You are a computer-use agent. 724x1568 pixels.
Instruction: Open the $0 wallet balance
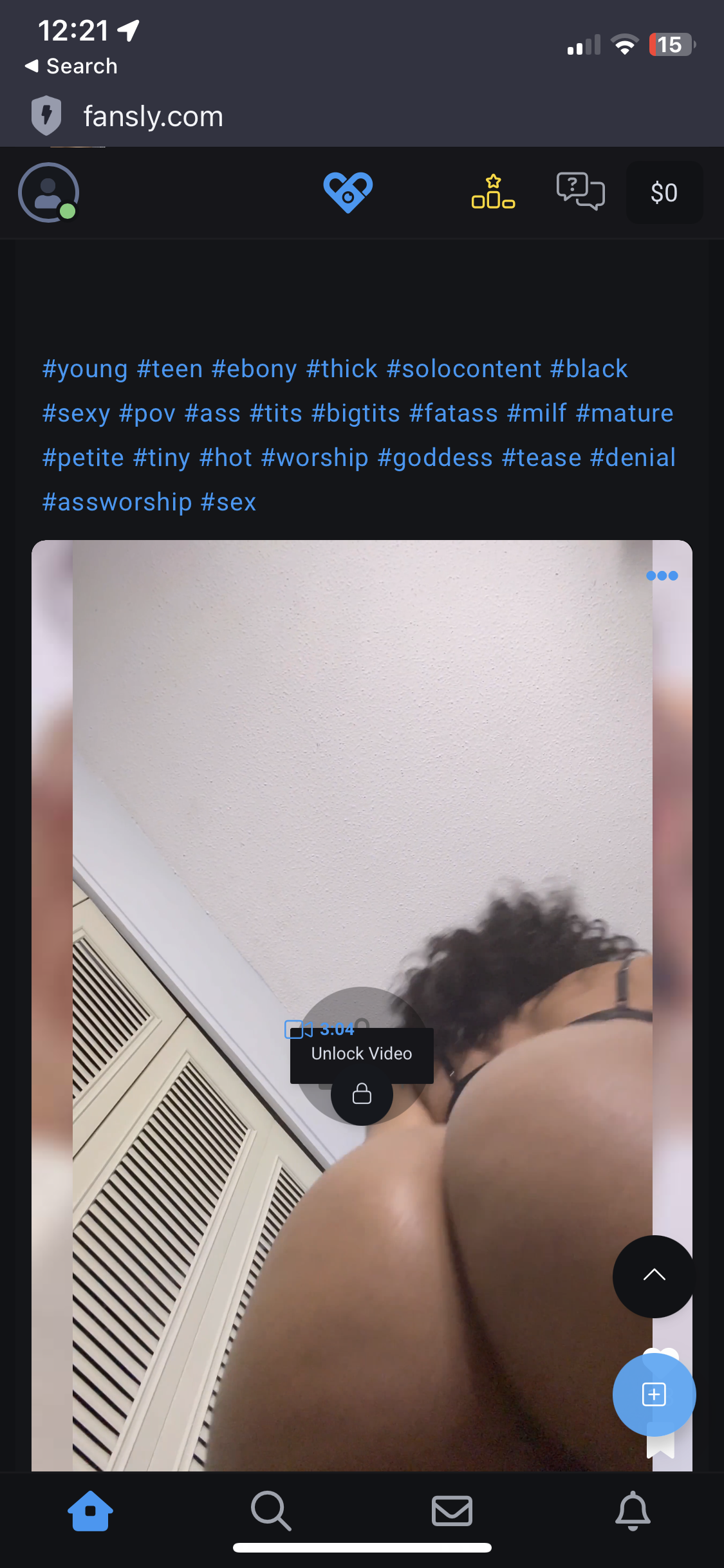click(x=664, y=192)
